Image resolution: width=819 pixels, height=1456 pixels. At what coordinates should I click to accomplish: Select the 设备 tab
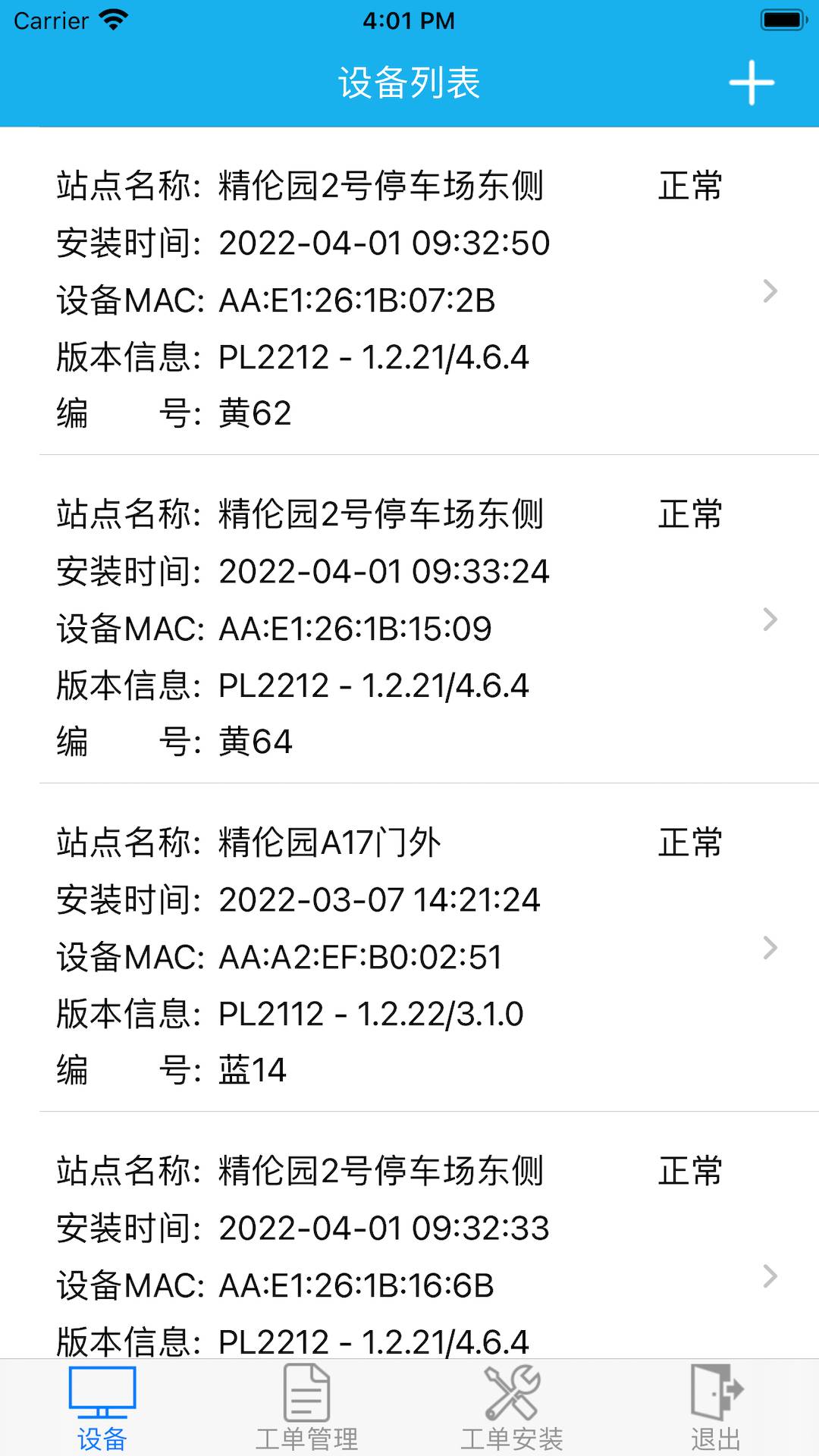click(x=102, y=1407)
